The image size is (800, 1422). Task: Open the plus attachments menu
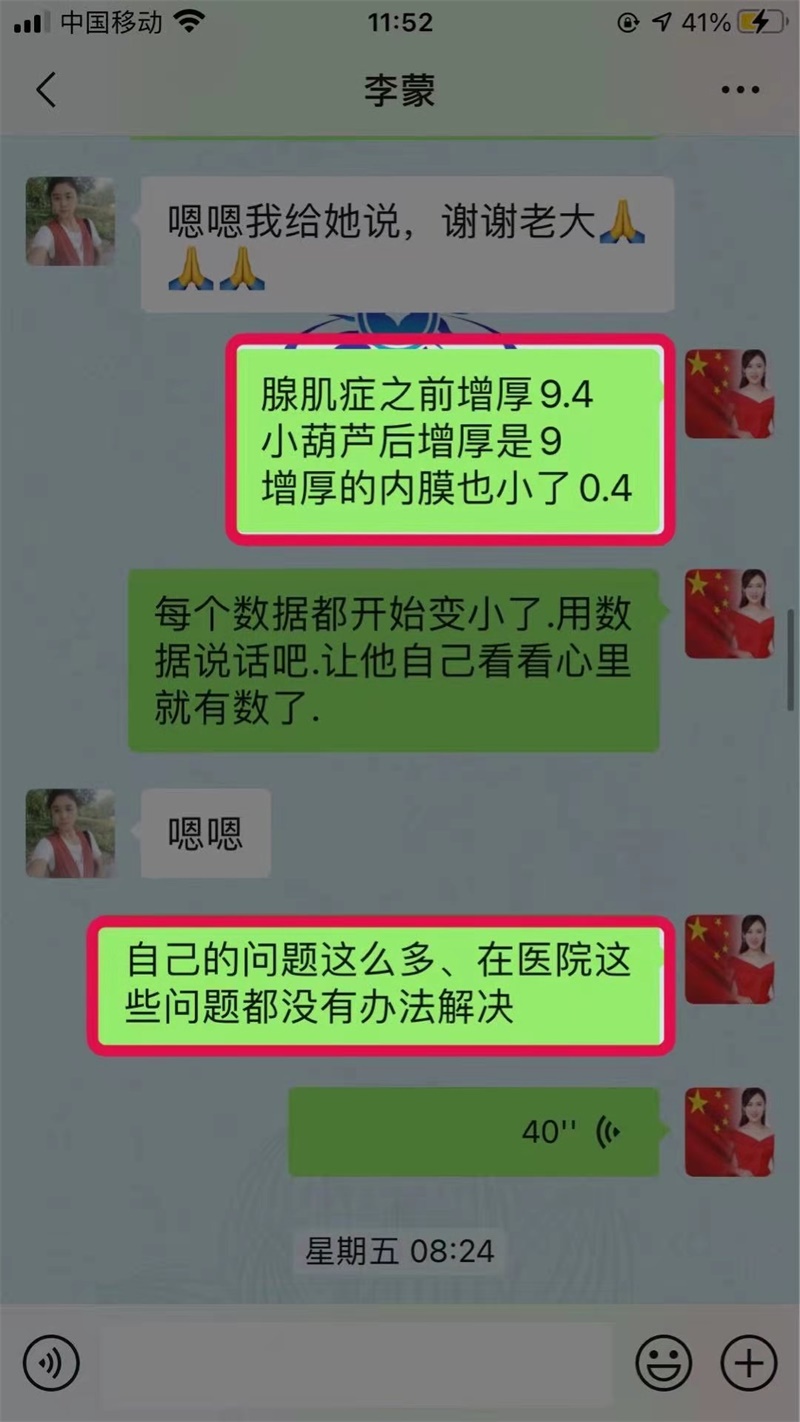pyautogui.click(x=749, y=1363)
